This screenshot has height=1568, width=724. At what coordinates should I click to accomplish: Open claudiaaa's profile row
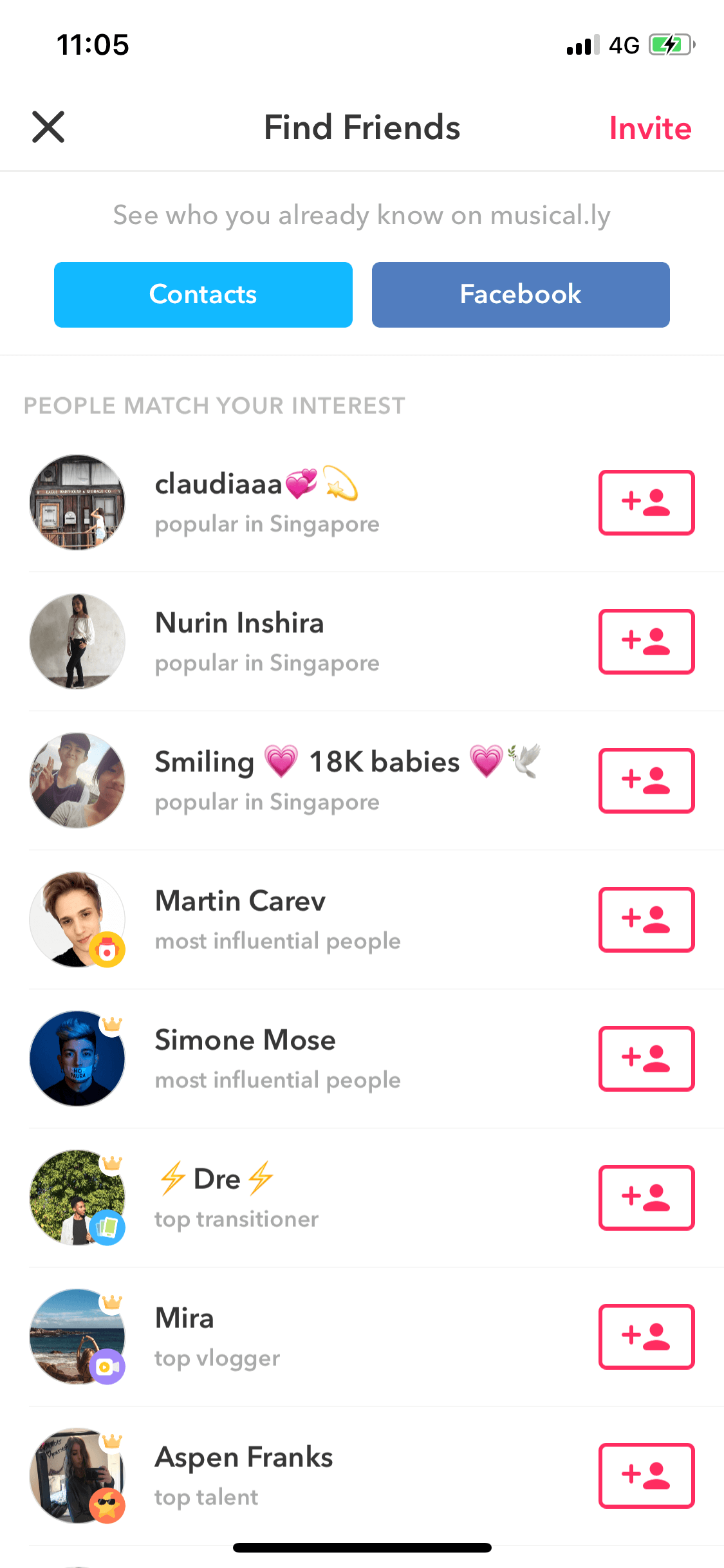(x=309, y=503)
